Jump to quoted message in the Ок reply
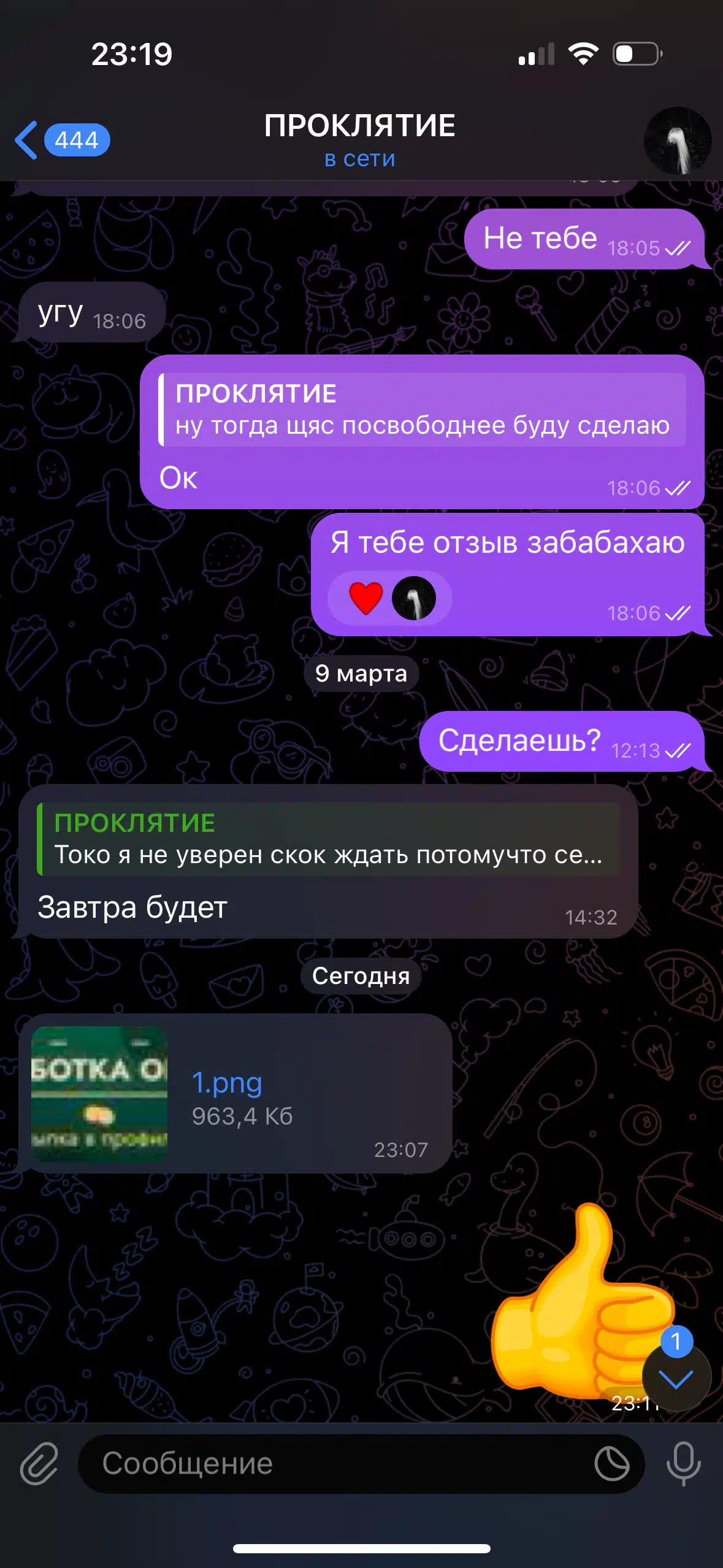 pos(422,409)
